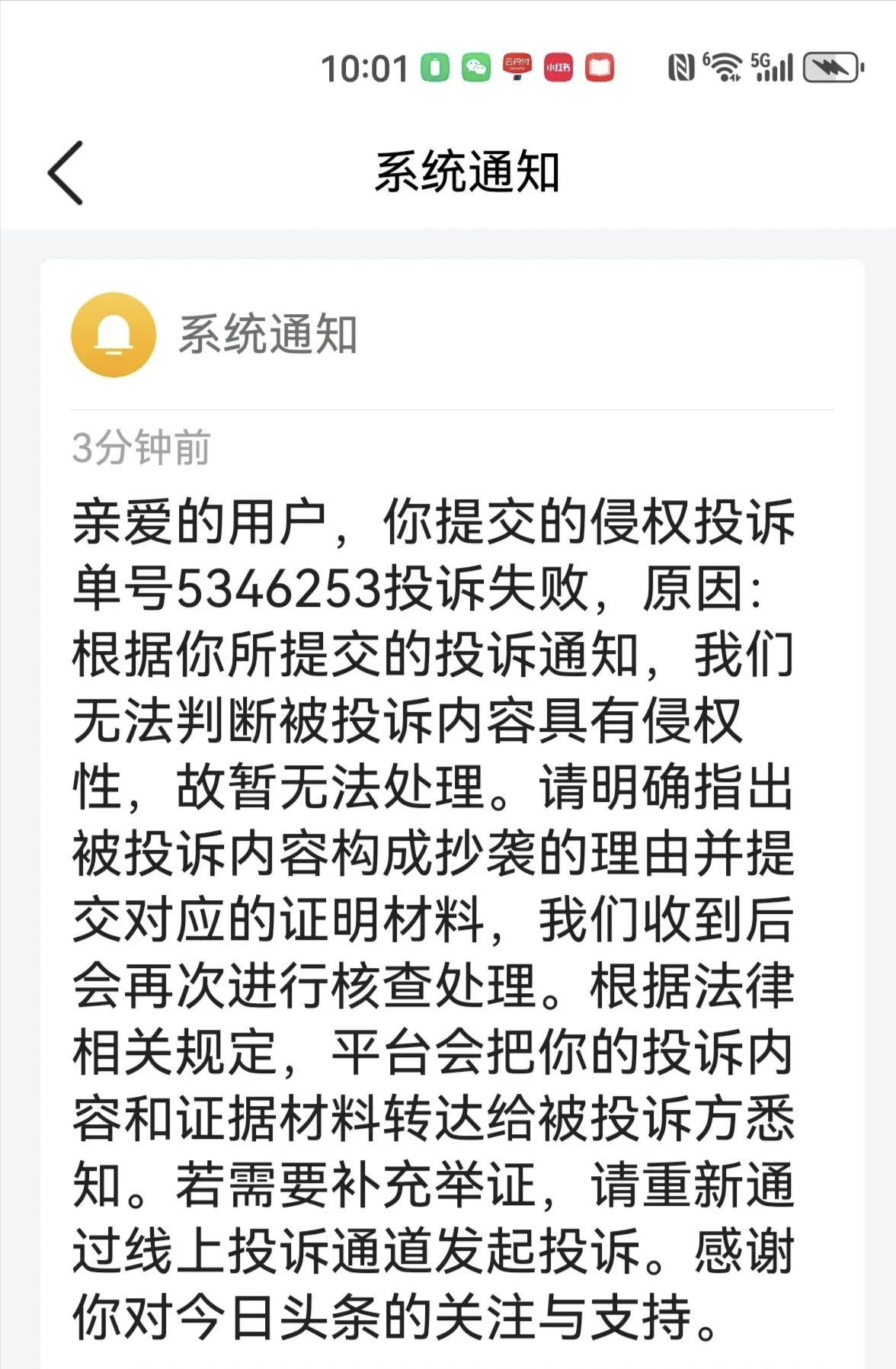Tap the 系统通知 sender name label
The height and width of the screenshot is (1369, 896).
coord(268,333)
